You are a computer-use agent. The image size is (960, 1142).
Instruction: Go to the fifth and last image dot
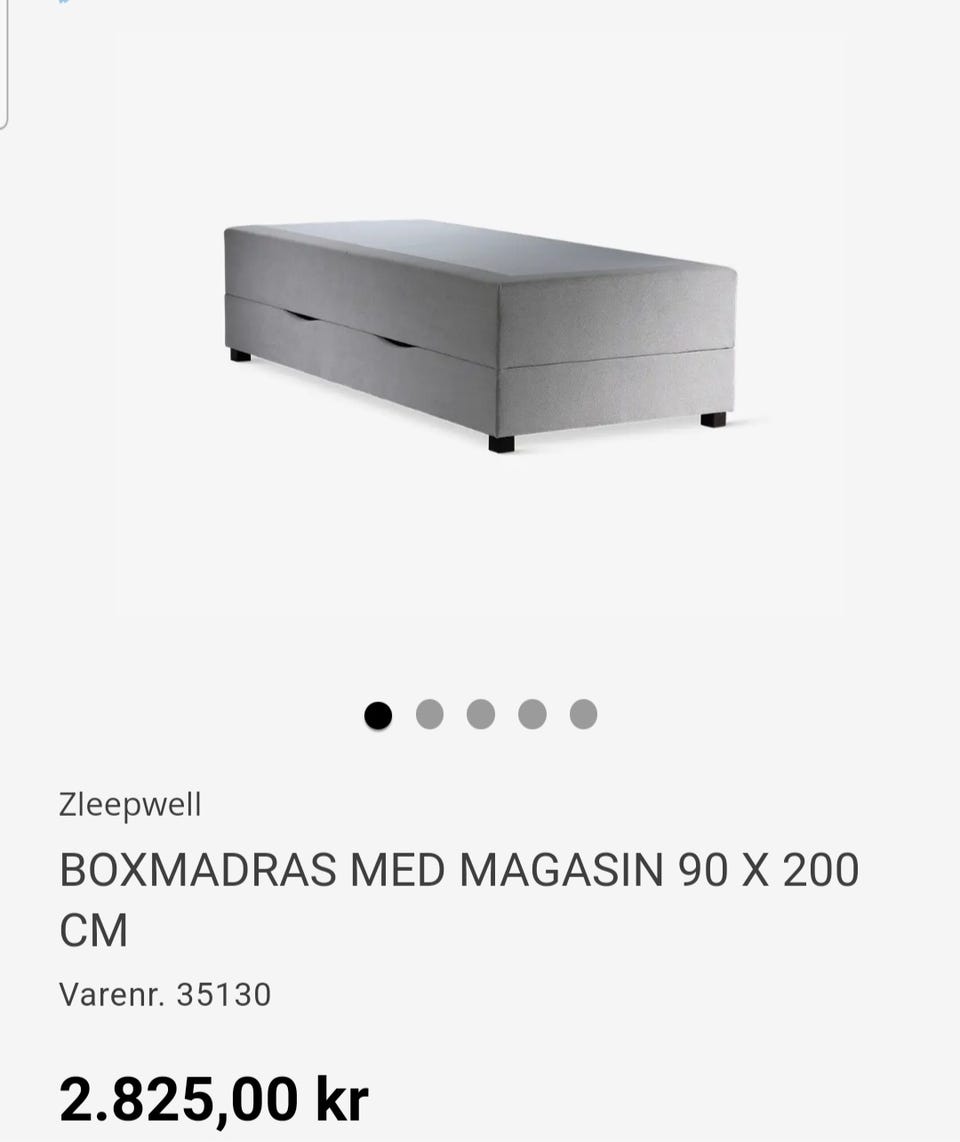click(x=583, y=714)
